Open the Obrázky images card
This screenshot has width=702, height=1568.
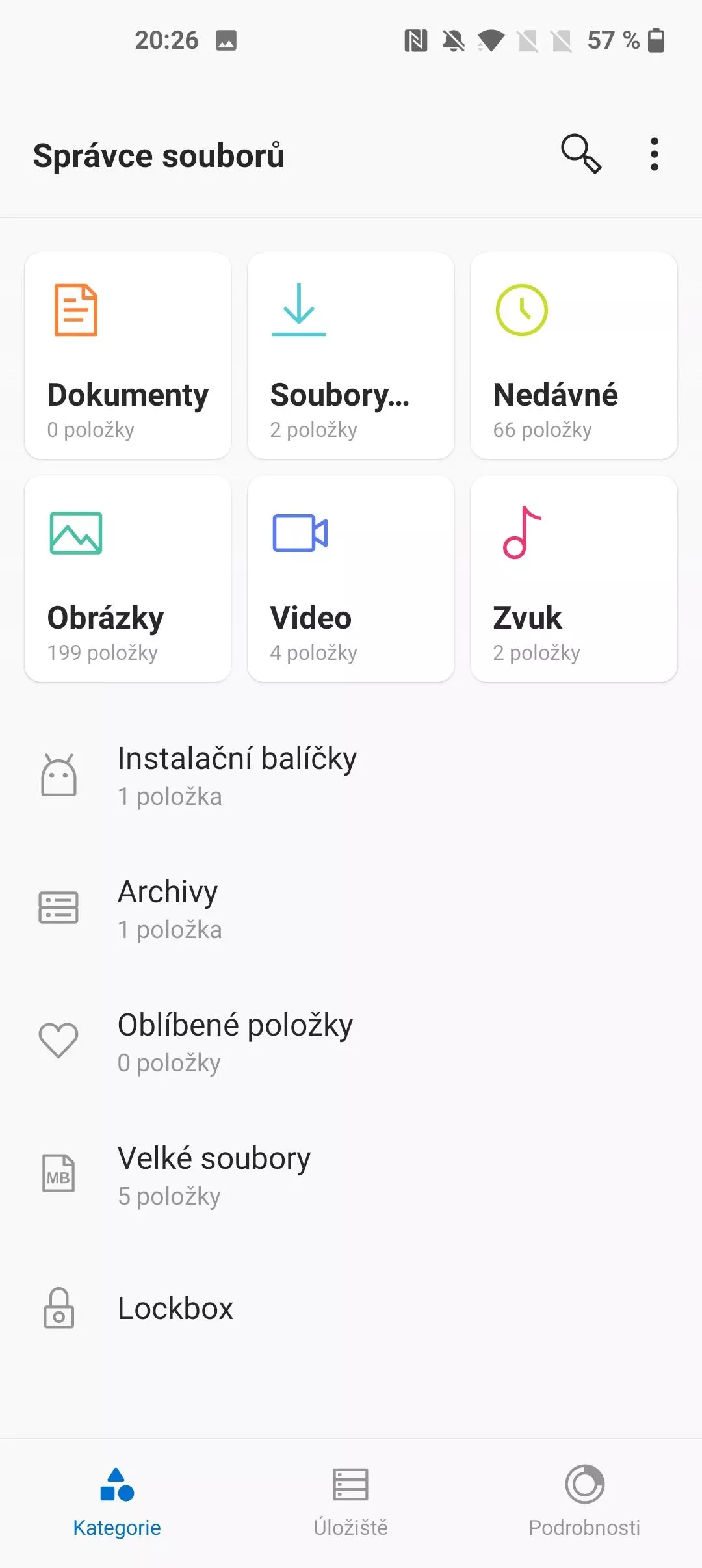tap(128, 579)
